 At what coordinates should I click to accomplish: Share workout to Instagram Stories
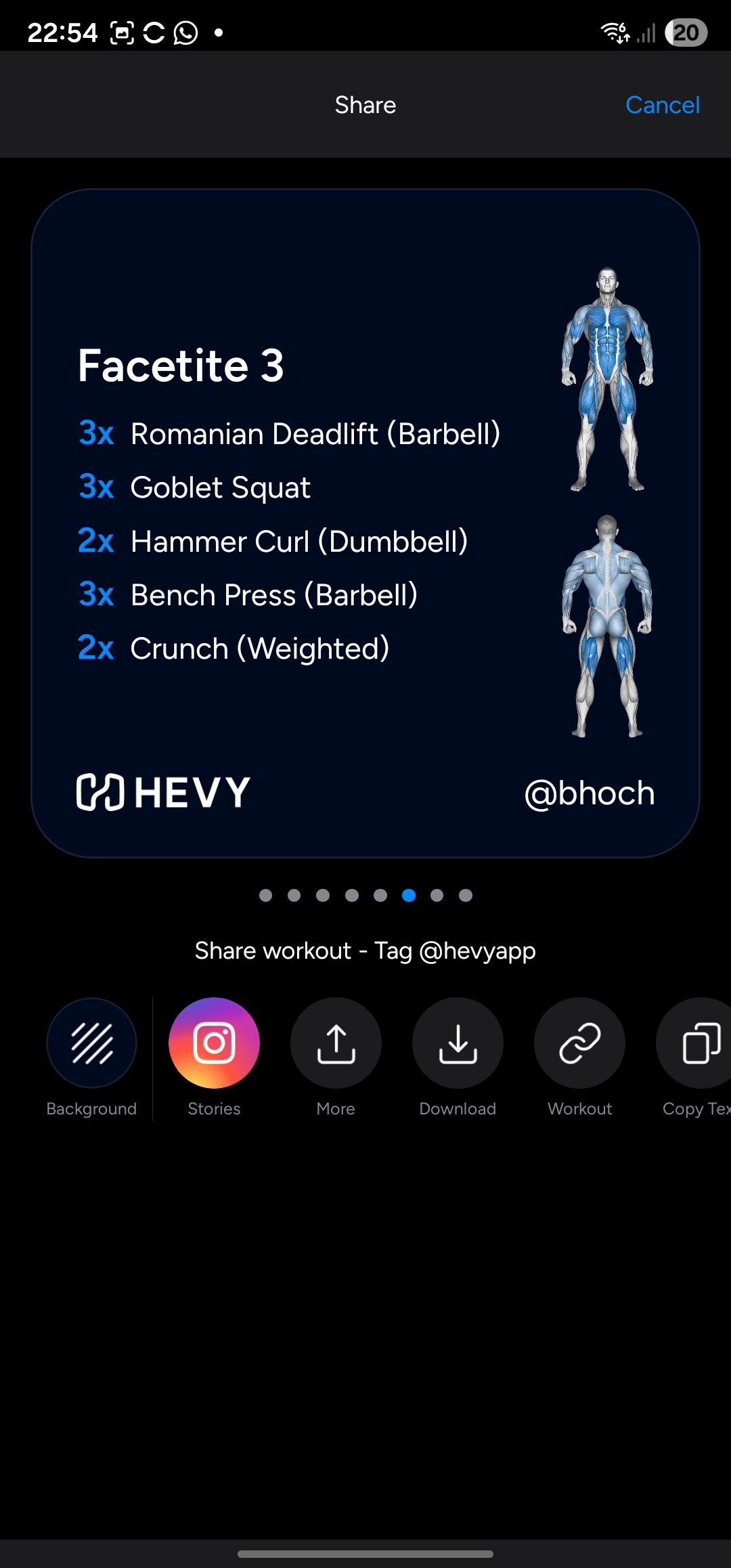pyautogui.click(x=214, y=1043)
